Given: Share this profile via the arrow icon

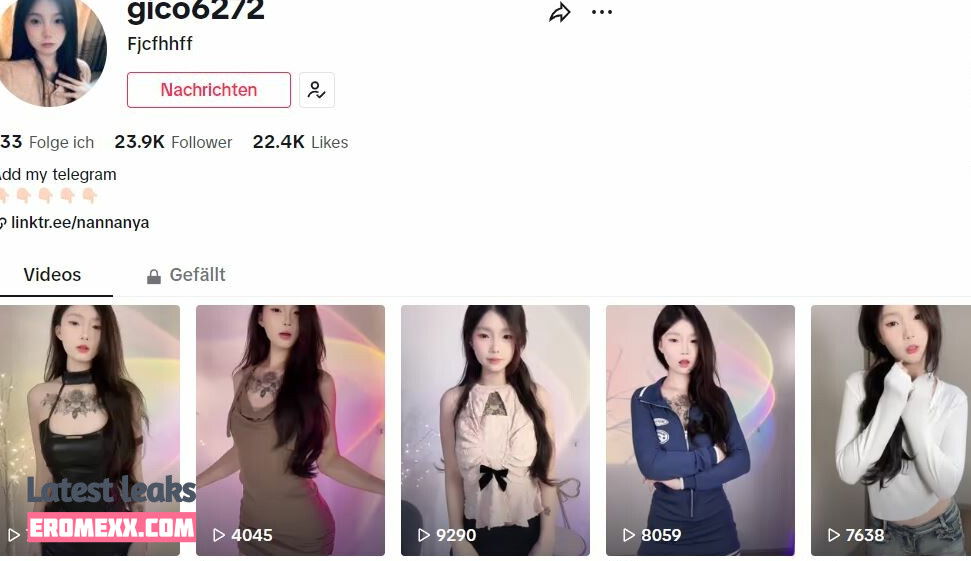Looking at the screenshot, I should click(560, 13).
